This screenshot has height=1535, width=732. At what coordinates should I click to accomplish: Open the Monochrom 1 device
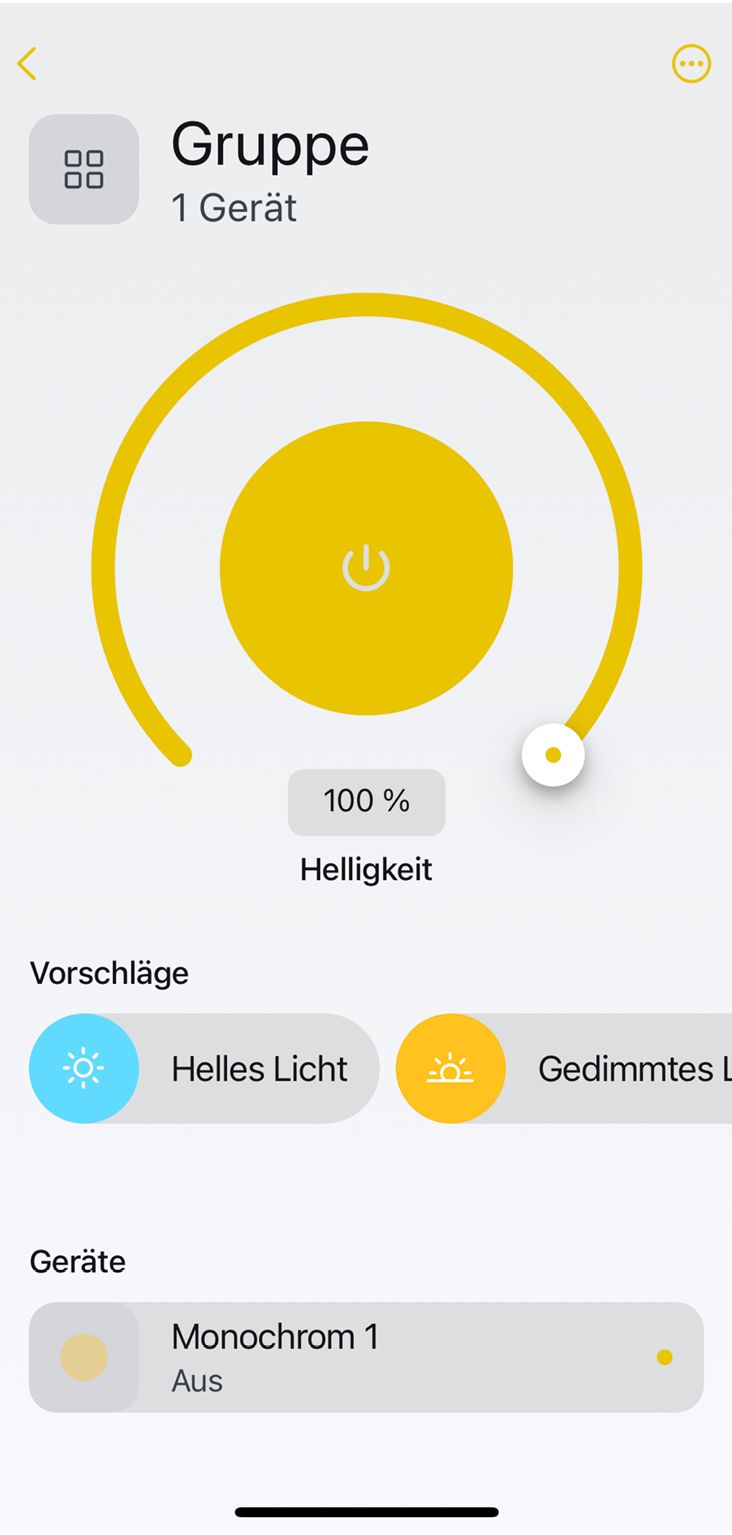point(366,1357)
